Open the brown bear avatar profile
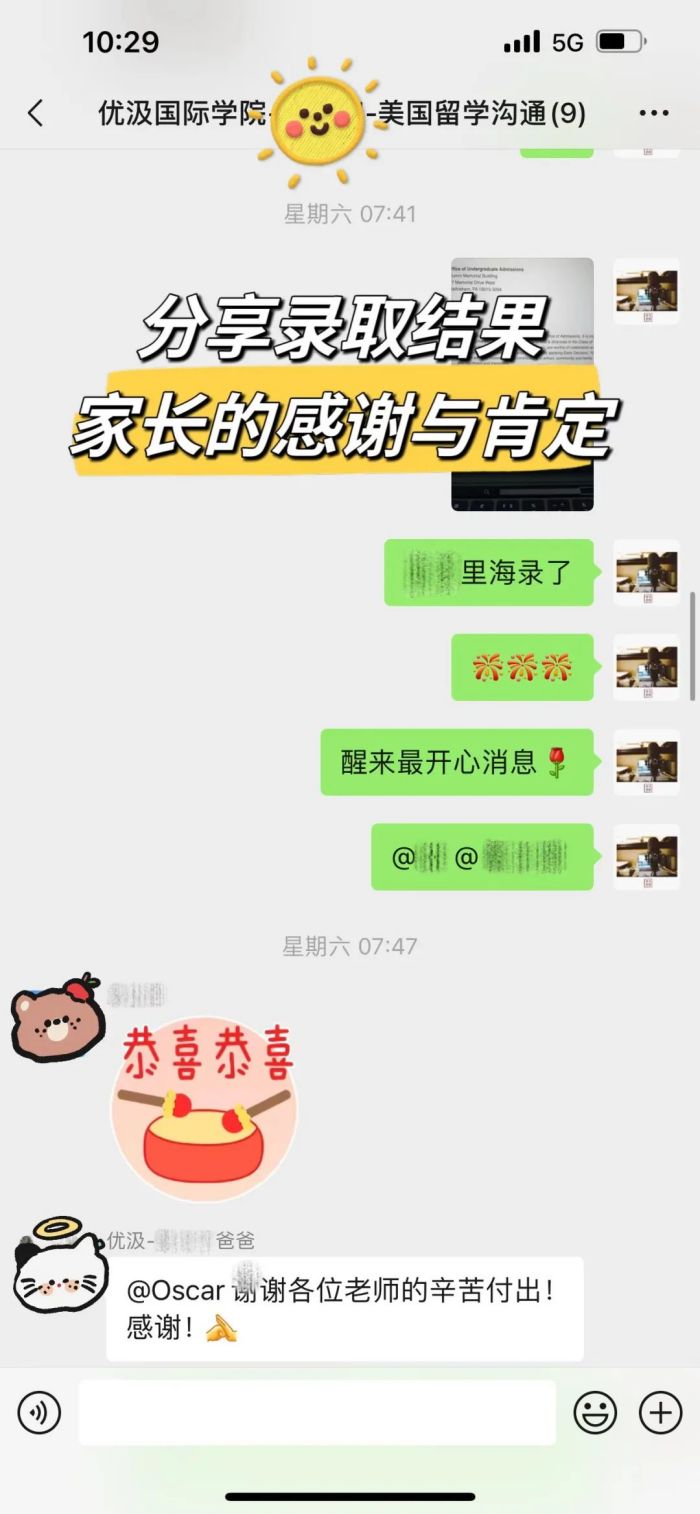The height and width of the screenshot is (1514, 700). coord(56,1020)
